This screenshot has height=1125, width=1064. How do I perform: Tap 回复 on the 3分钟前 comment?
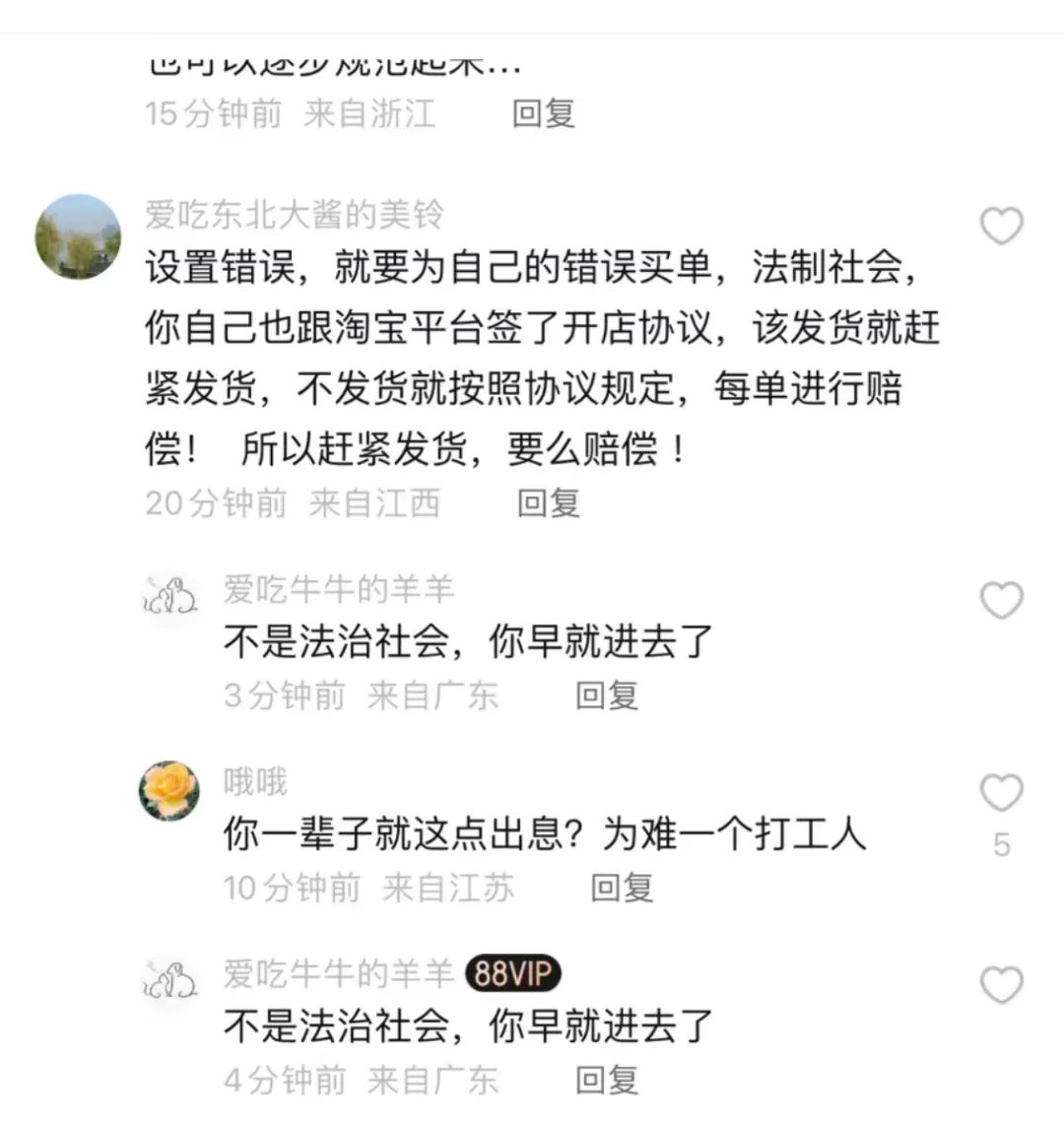pos(607,695)
